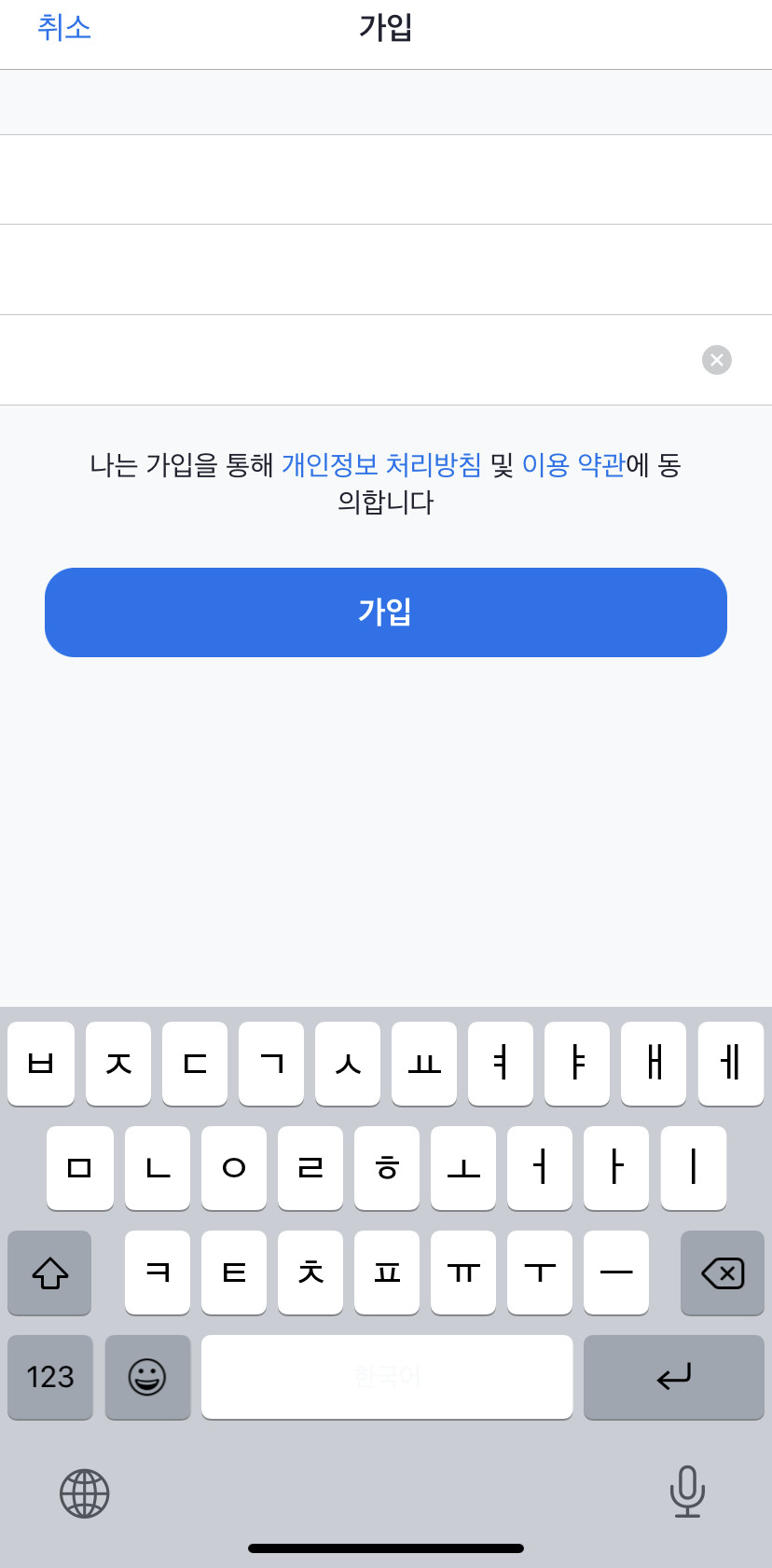The height and width of the screenshot is (1568, 772).
Task: Tap the globe to change keyboard language
Action: 85,1493
